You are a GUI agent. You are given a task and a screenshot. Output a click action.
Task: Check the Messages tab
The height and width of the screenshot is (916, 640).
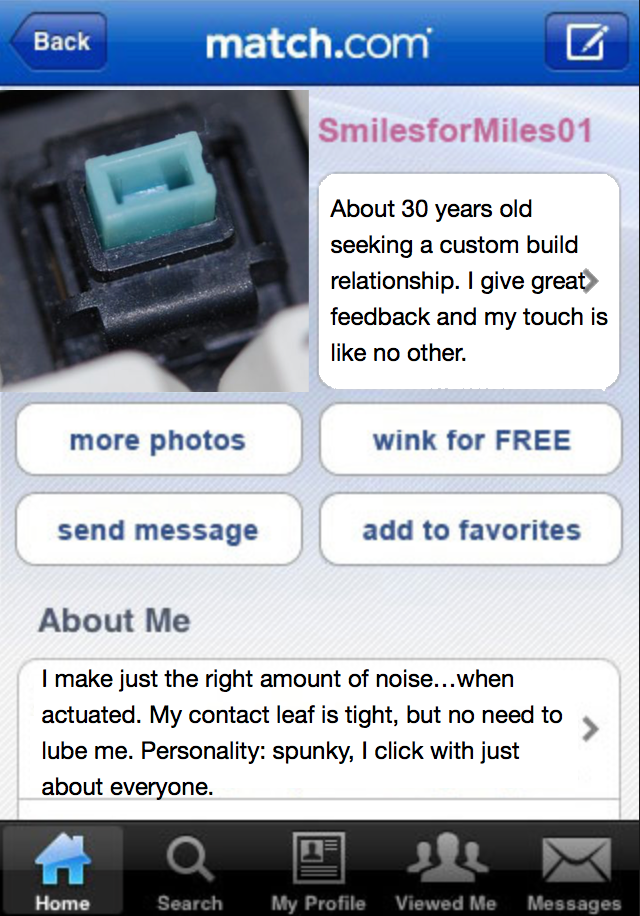tap(574, 870)
